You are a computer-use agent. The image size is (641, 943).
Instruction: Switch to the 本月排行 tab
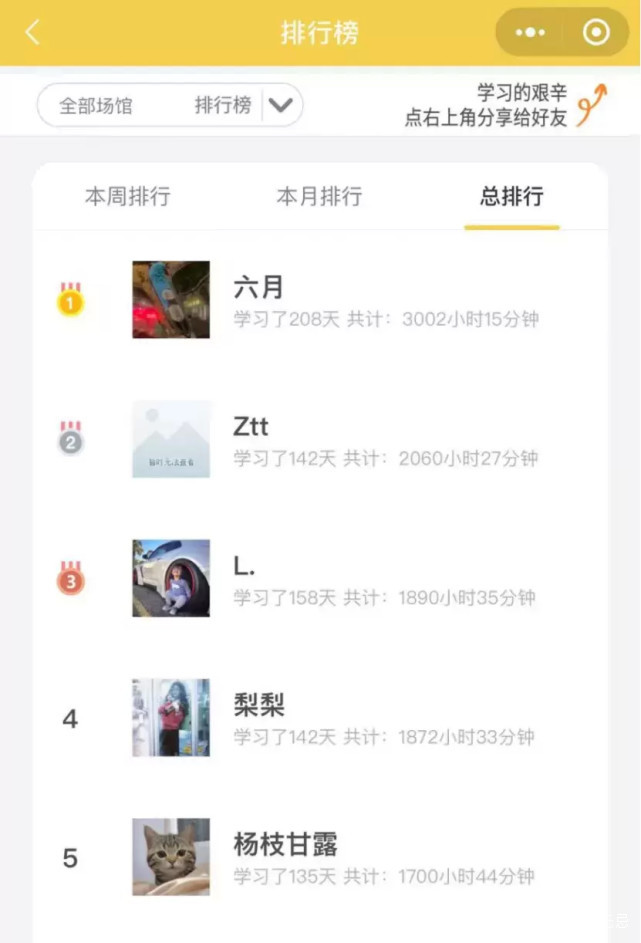click(319, 196)
